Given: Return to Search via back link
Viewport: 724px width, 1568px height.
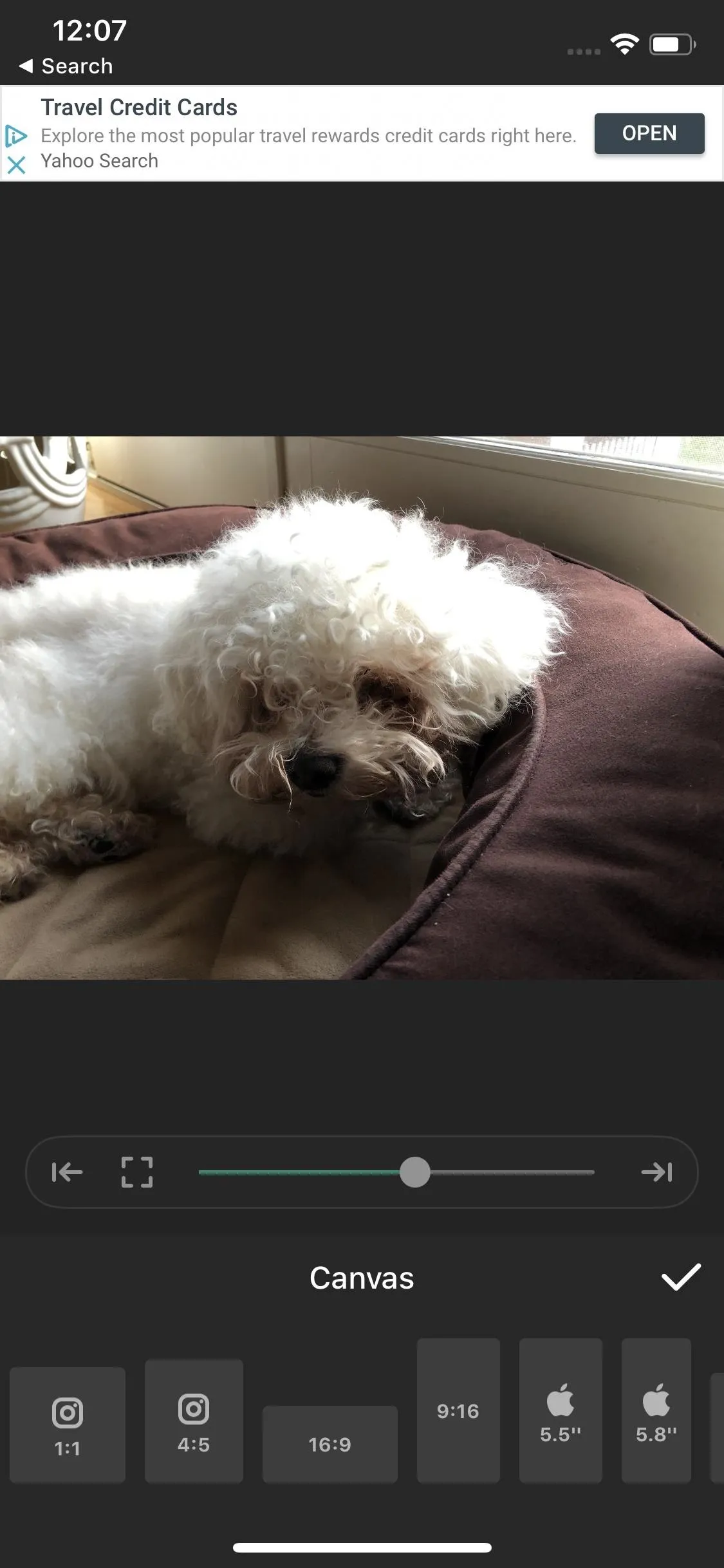Looking at the screenshot, I should point(66,66).
